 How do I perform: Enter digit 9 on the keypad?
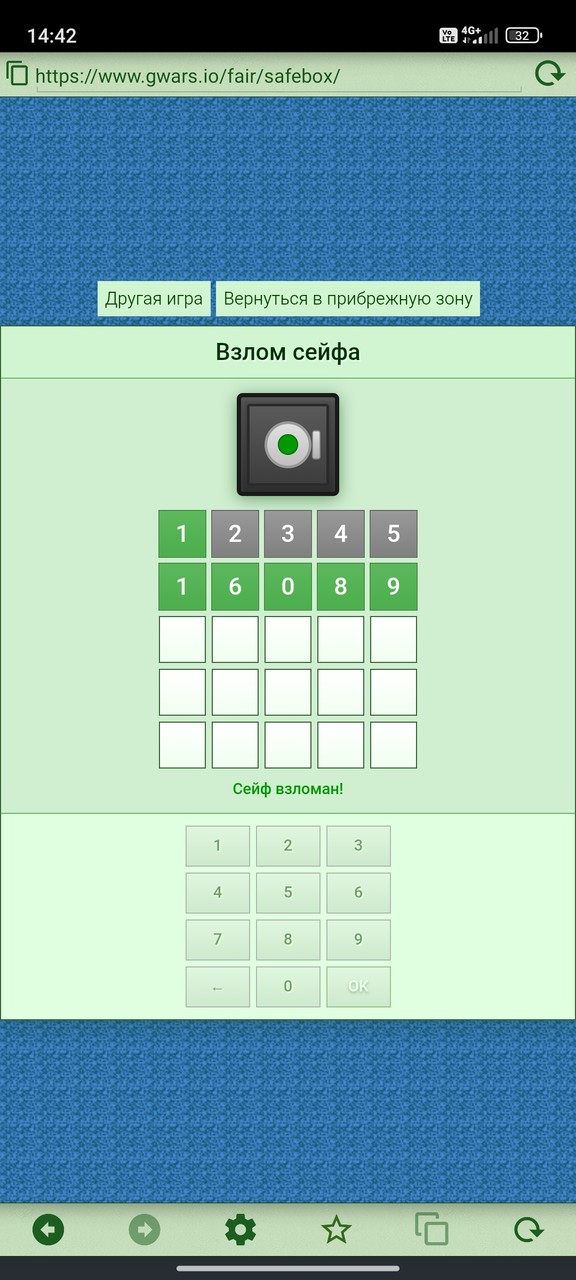coord(358,940)
